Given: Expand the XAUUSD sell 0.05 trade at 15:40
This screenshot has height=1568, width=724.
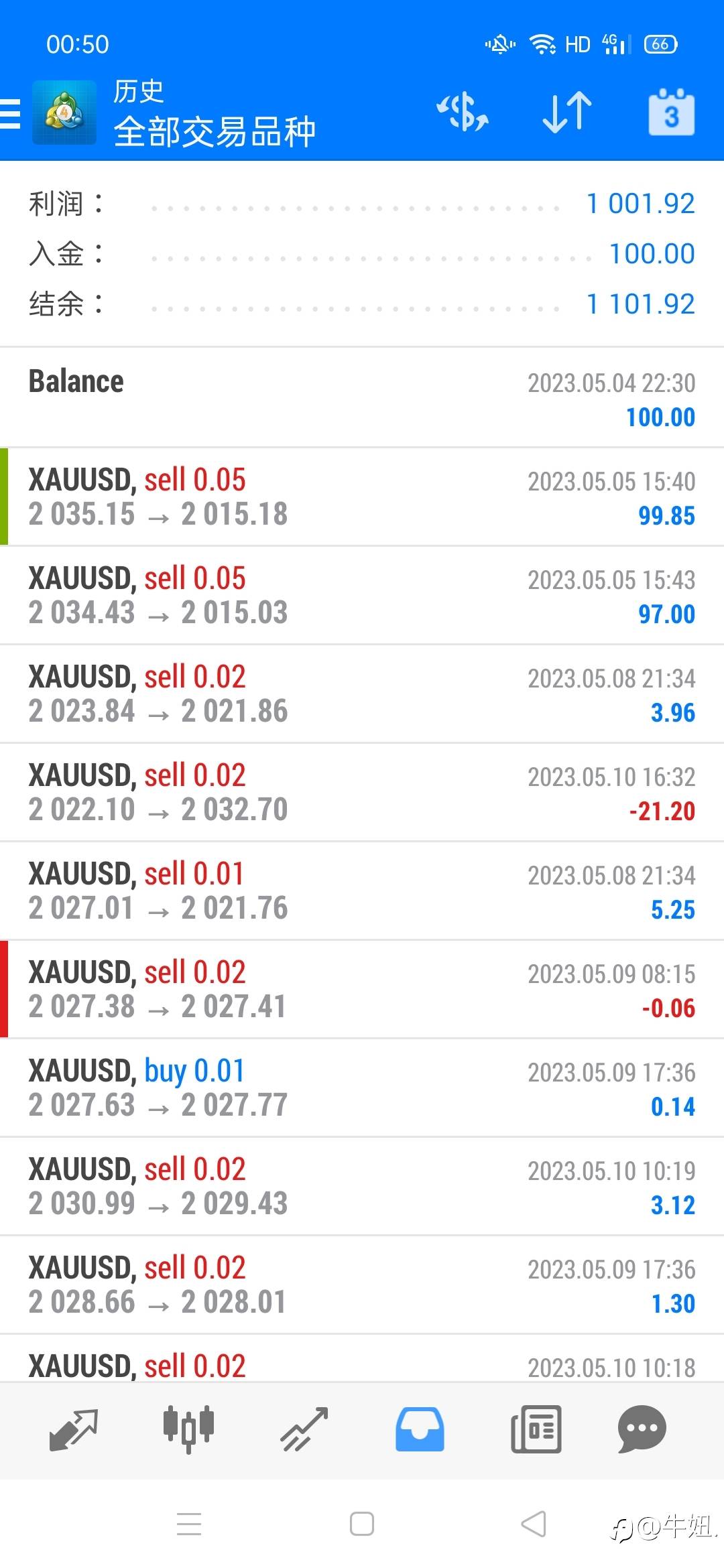Looking at the screenshot, I should 362,497.
